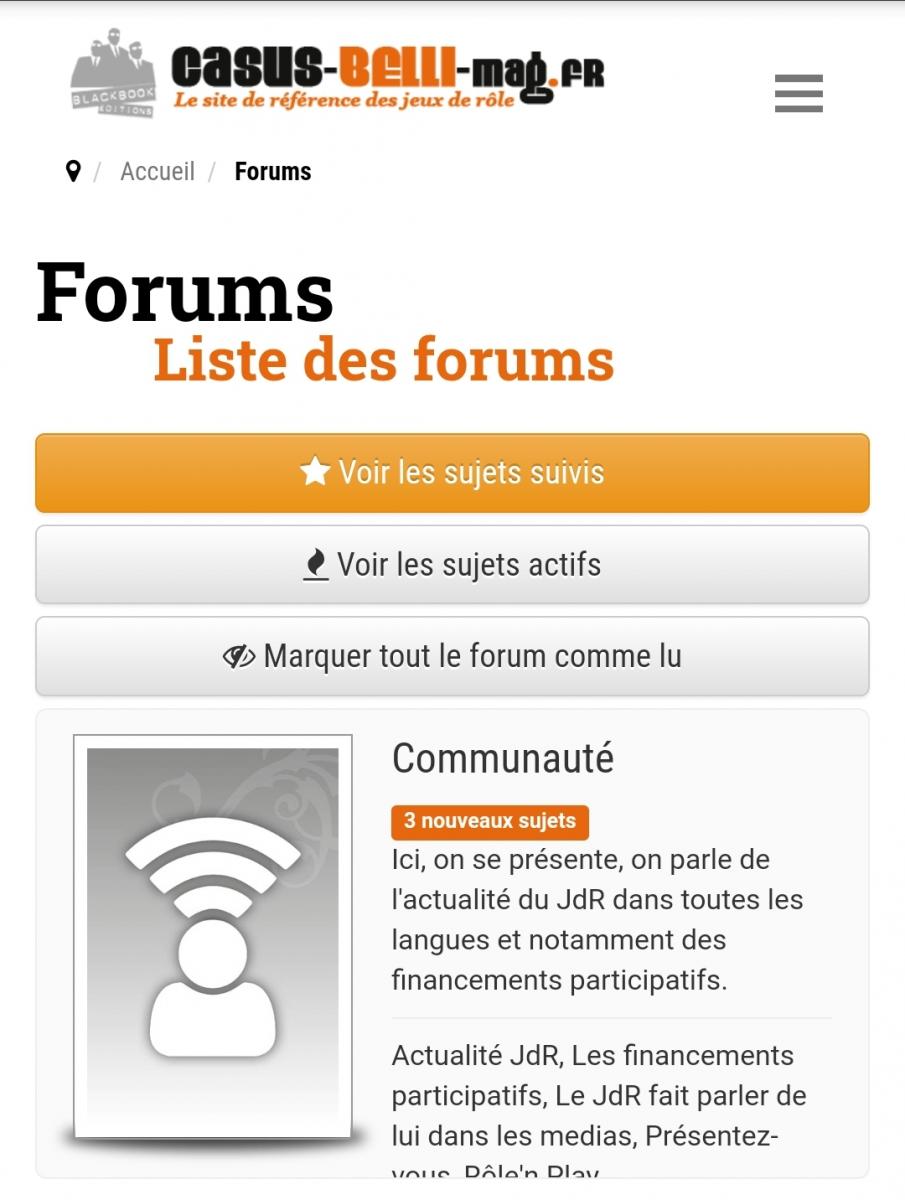This screenshot has width=905, height=1200.
Task: Open the Communauté forum image tile
Action: pyautogui.click(x=213, y=936)
